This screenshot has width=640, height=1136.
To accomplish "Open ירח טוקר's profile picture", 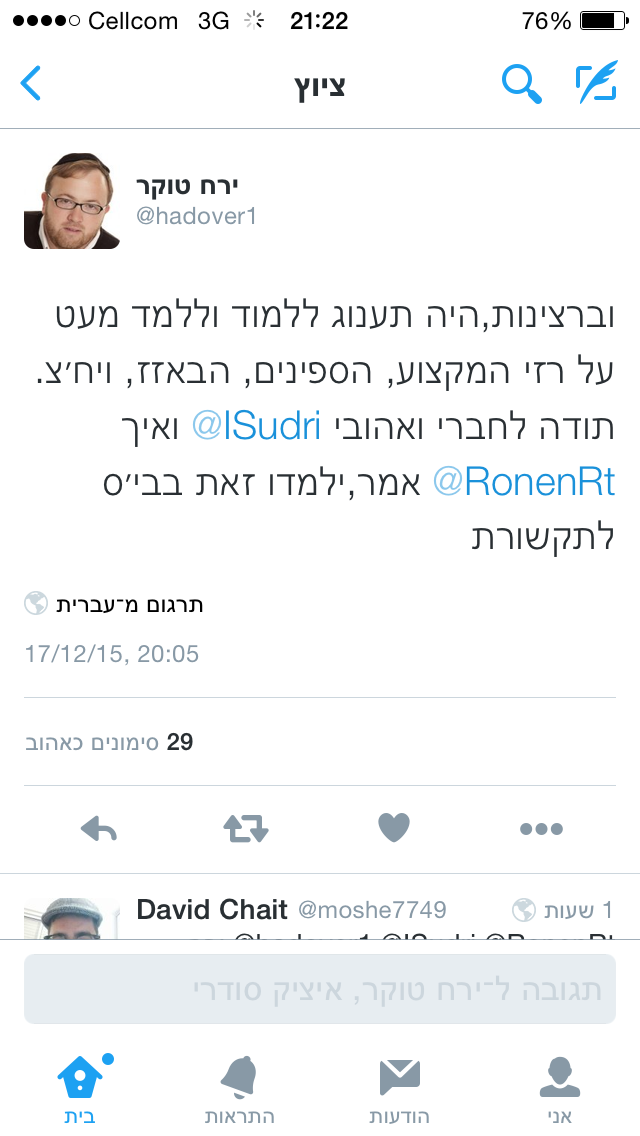I will tap(72, 201).
